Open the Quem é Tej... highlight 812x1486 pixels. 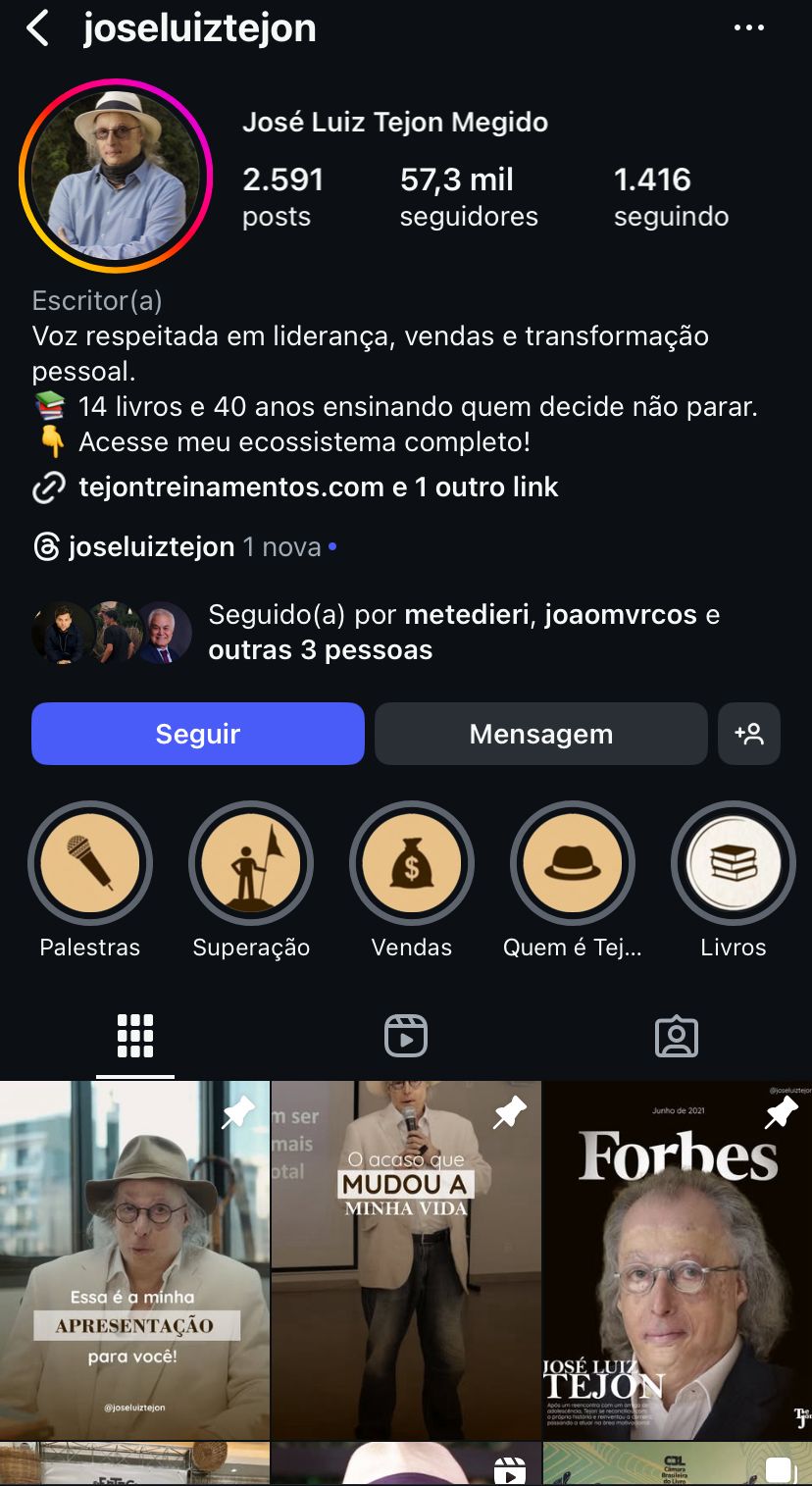(x=572, y=862)
